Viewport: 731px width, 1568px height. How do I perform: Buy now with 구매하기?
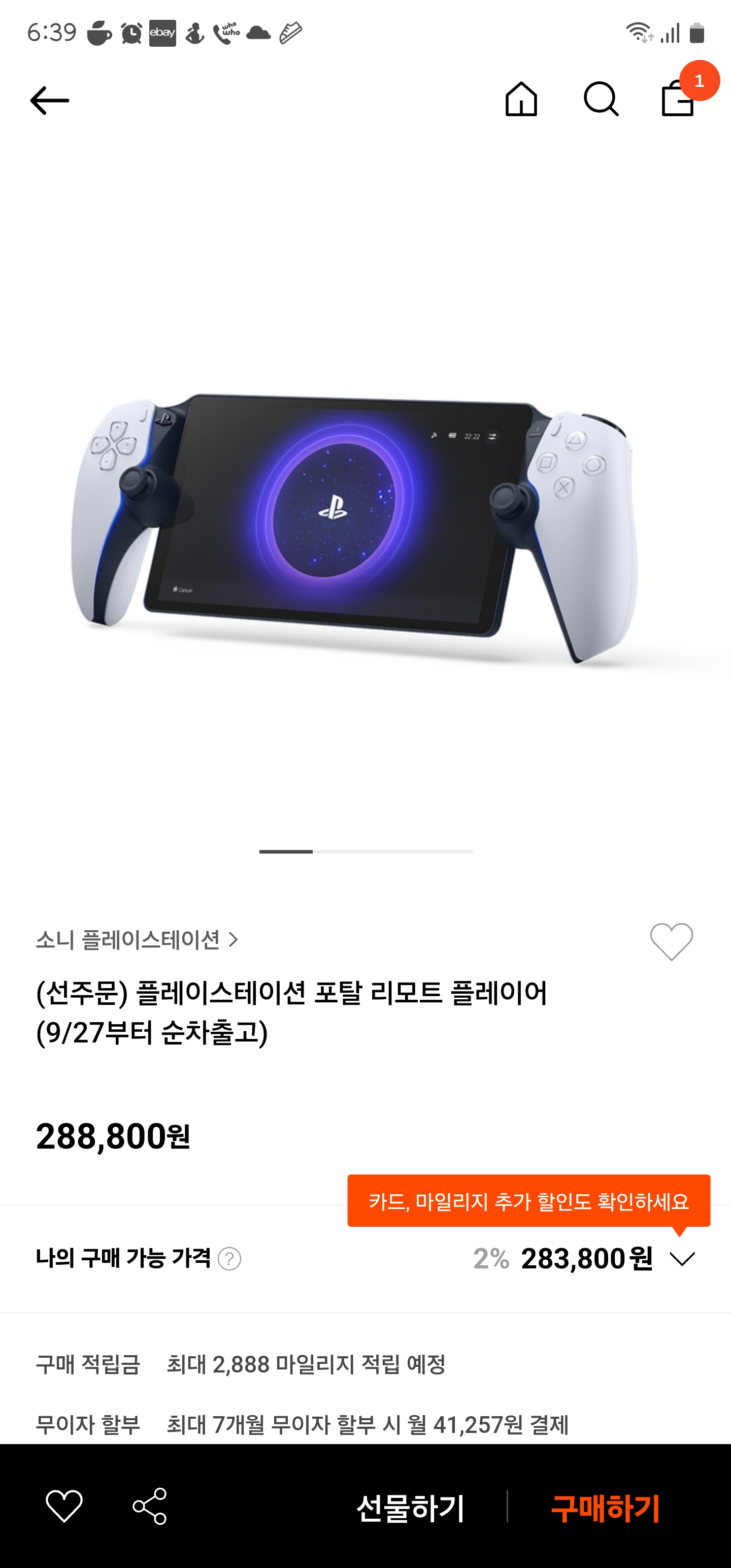605,1509
